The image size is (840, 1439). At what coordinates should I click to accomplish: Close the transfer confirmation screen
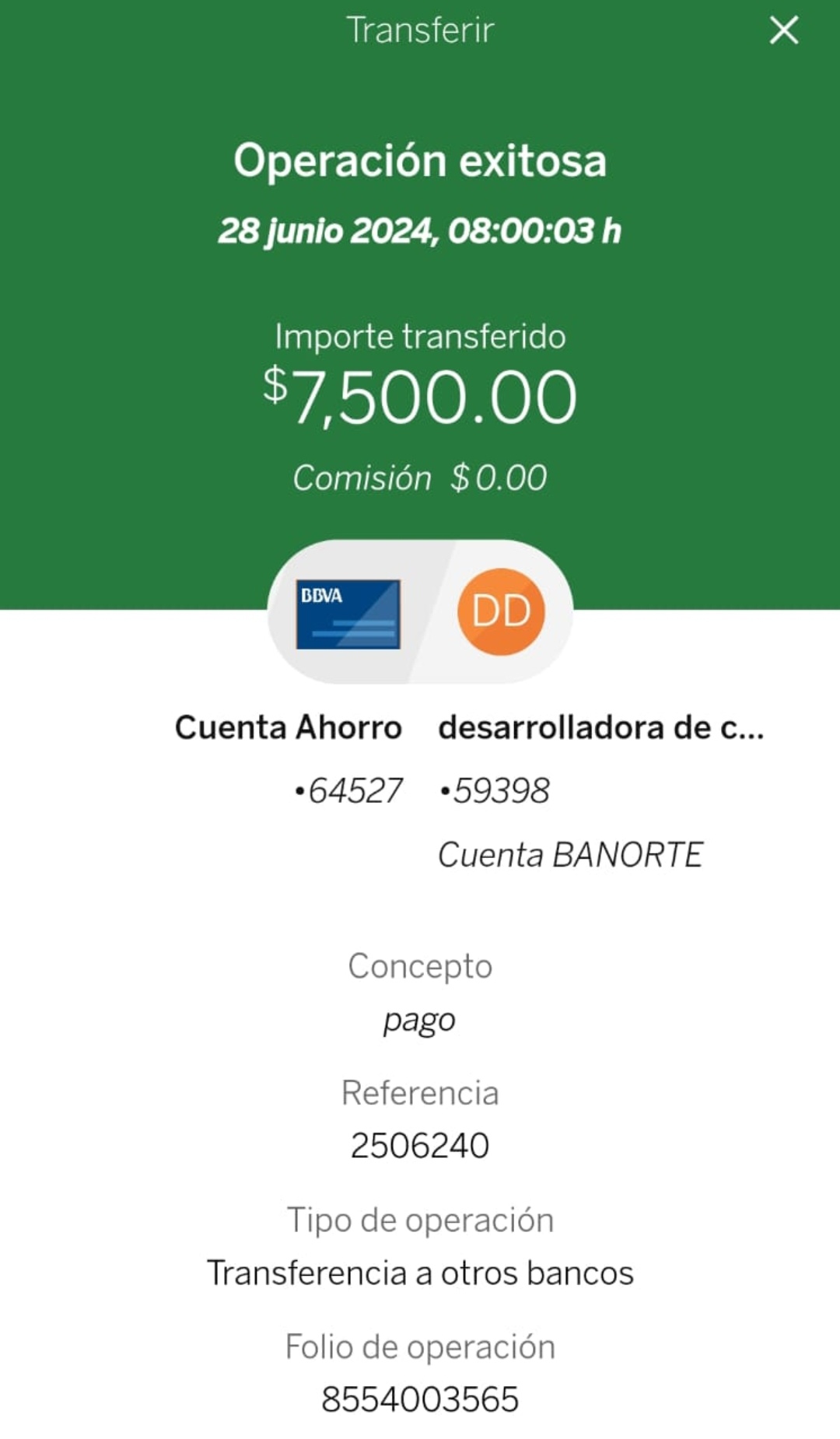(784, 30)
